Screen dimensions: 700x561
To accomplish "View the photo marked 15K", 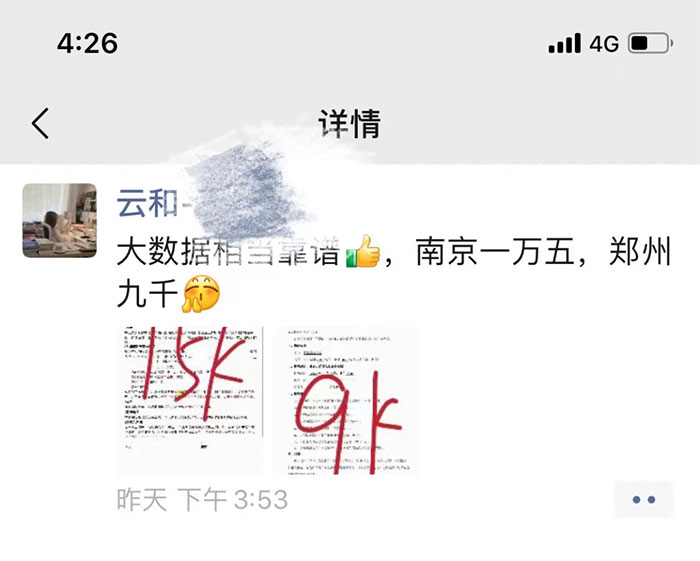I will pyautogui.click(x=189, y=398).
